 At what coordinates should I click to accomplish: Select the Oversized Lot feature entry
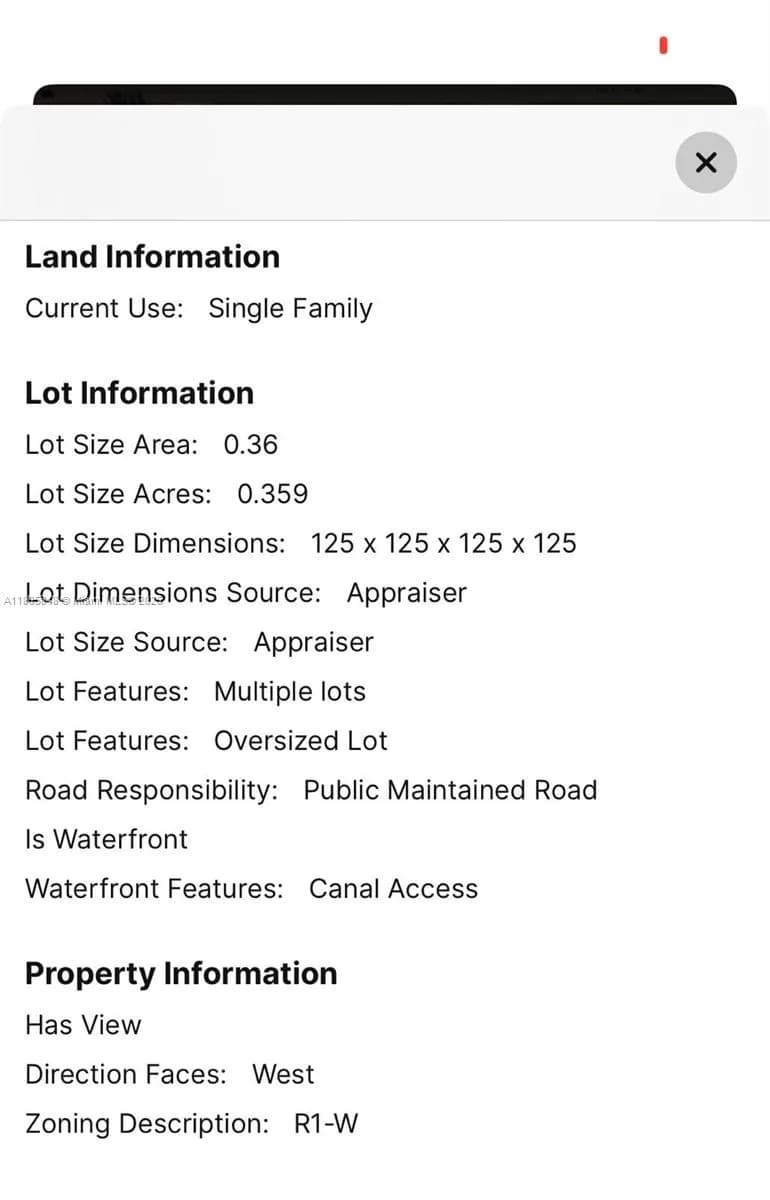click(206, 740)
